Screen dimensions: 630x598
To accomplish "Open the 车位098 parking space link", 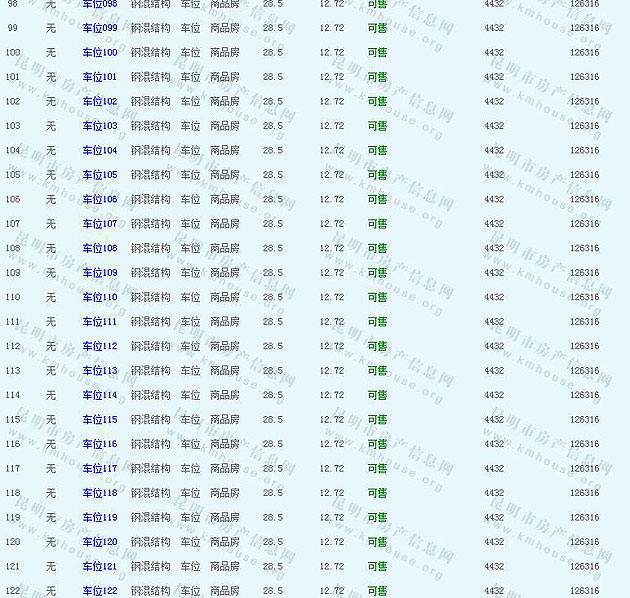I will (x=99, y=4).
